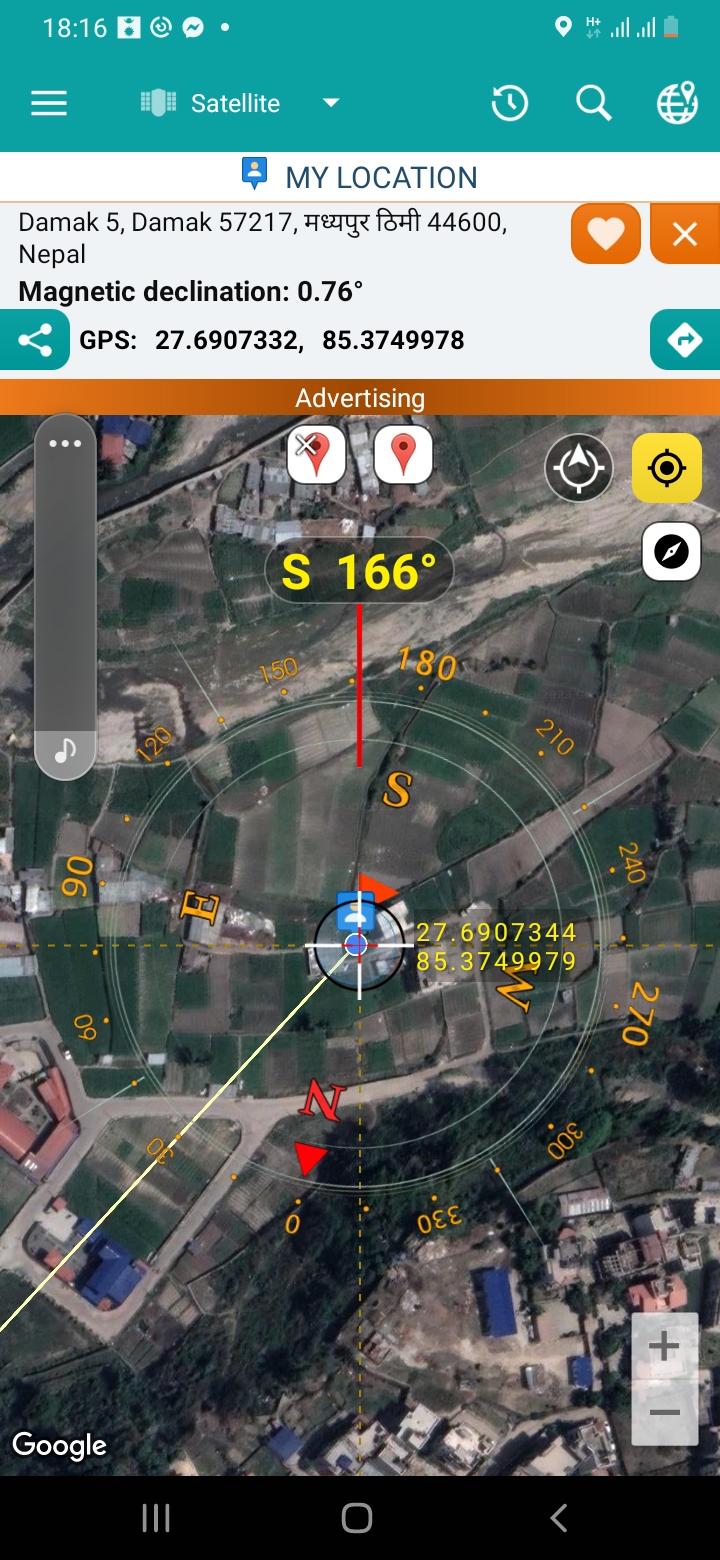Tap the music note sound button
The height and width of the screenshot is (1560, 720).
click(x=65, y=751)
